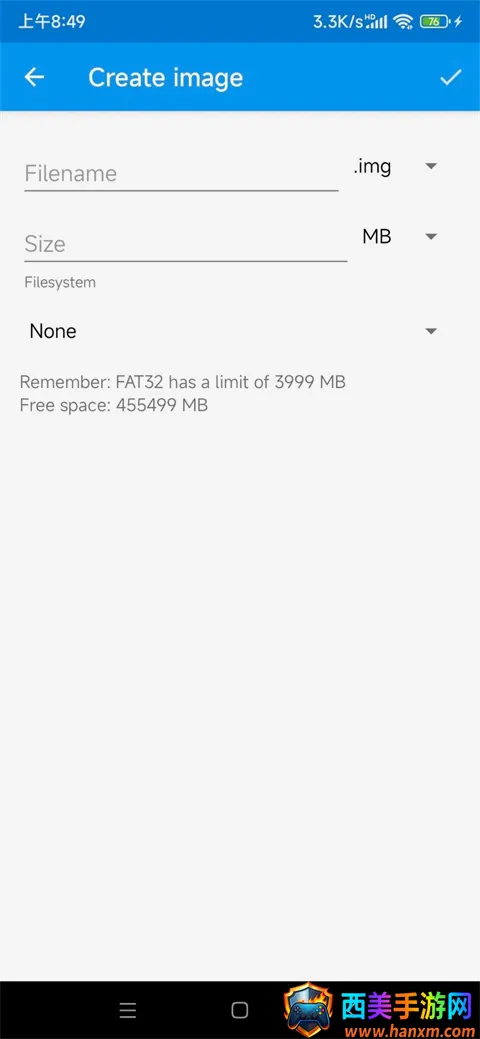This screenshot has width=480, height=1039.
Task: Go back with the arrow icon
Action: pyautogui.click(x=34, y=78)
